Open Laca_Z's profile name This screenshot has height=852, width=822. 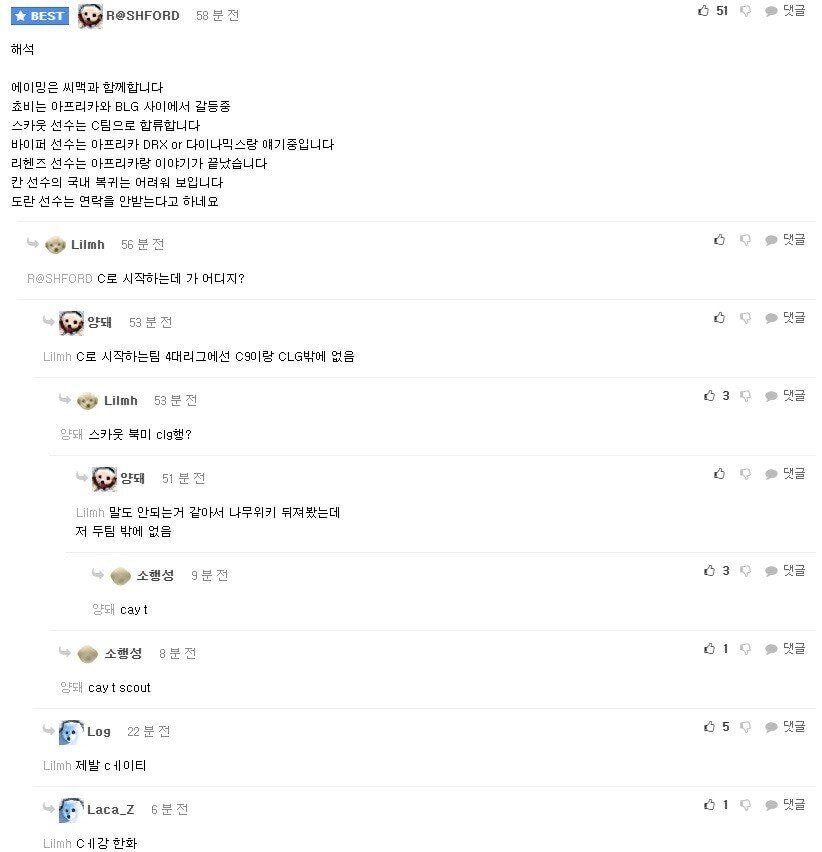(x=110, y=810)
